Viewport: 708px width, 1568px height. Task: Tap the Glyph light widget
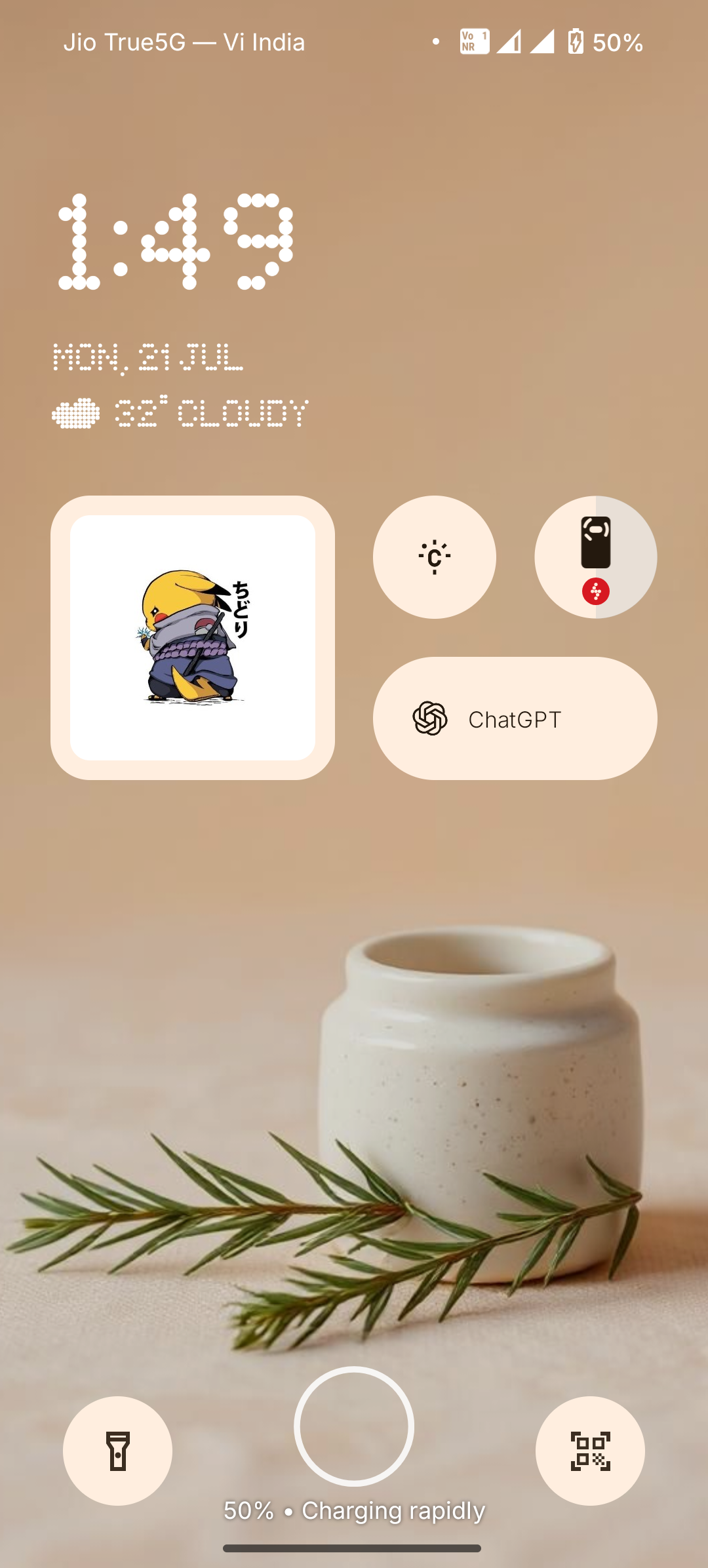(x=434, y=557)
